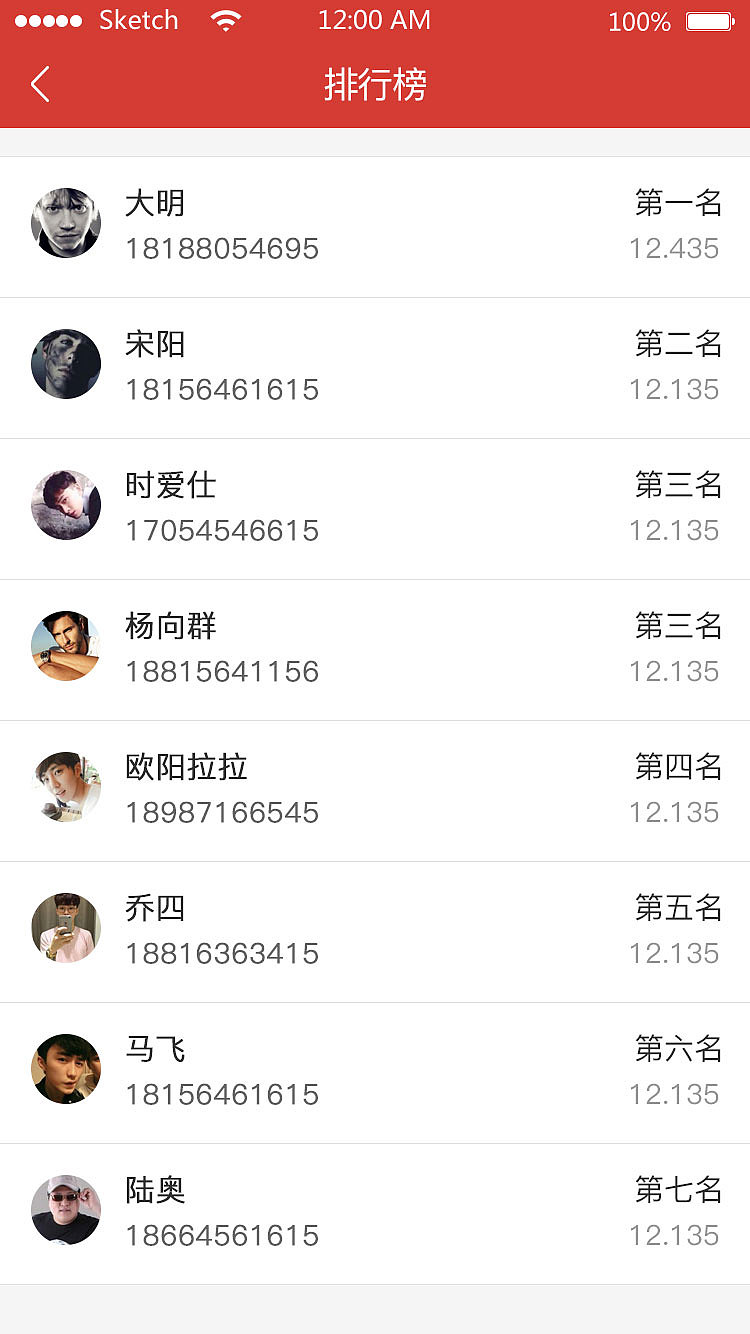Open 乔四's profile avatar

coord(66,928)
